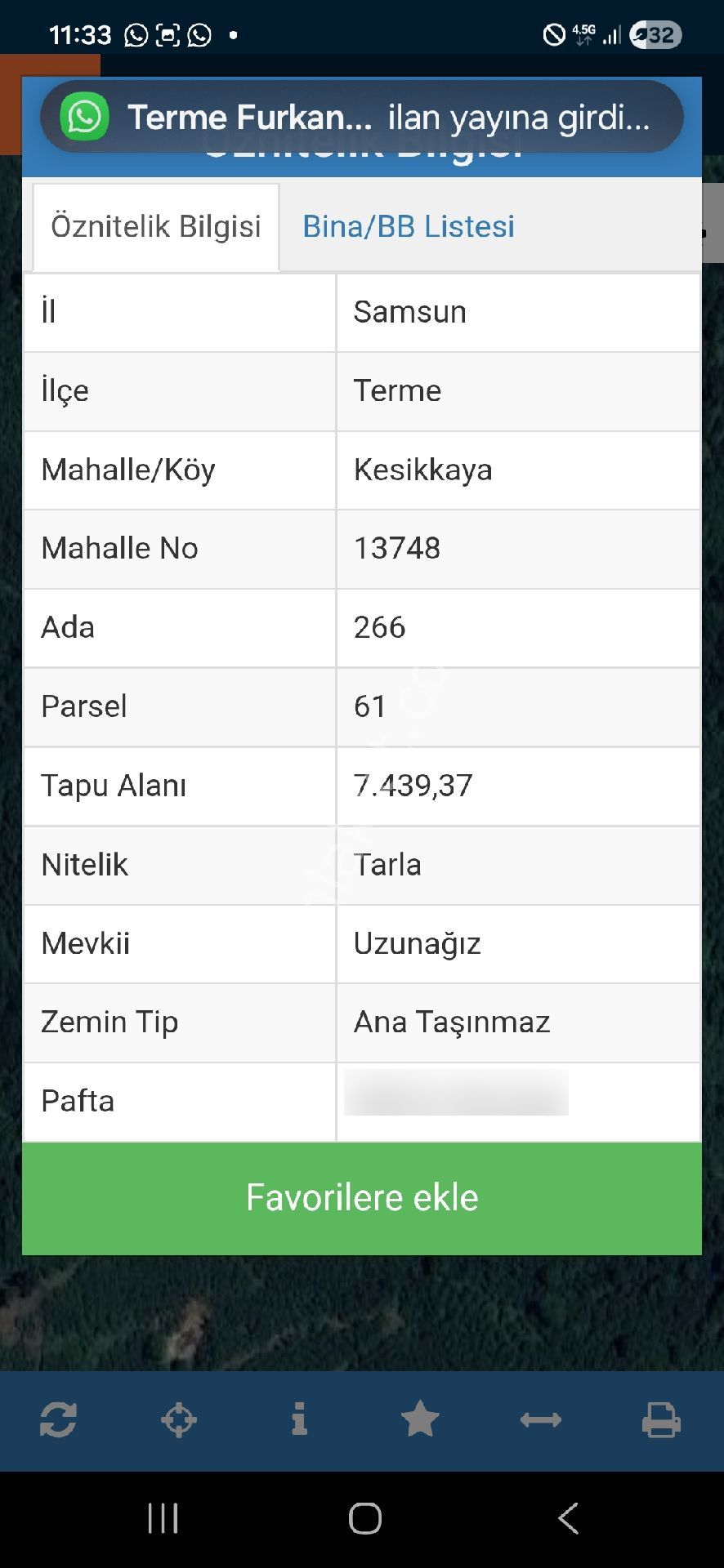Toggle the star favorite in the toolbar
This screenshot has width=724, height=1568.
[x=419, y=1419]
